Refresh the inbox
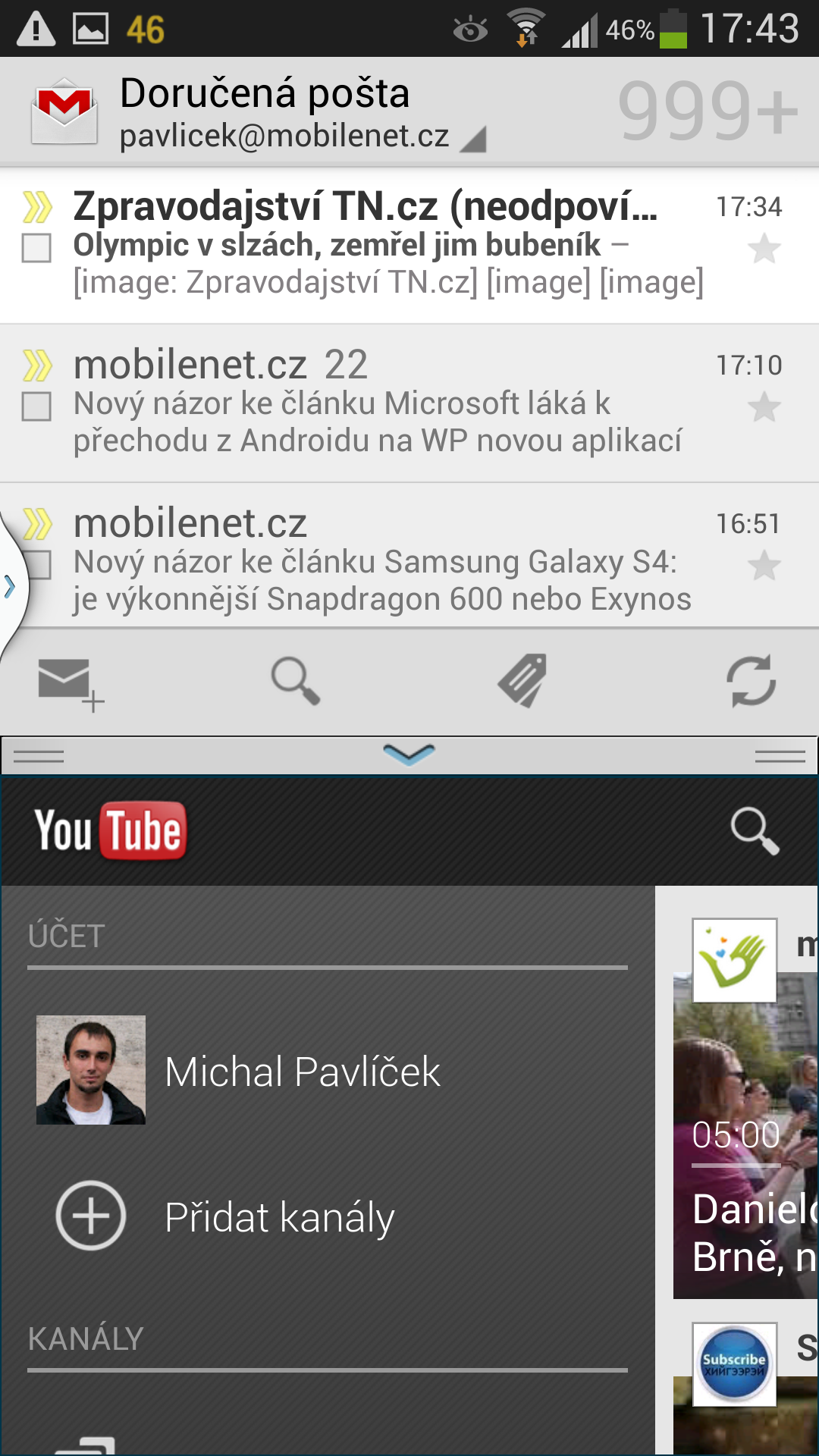 tap(751, 681)
